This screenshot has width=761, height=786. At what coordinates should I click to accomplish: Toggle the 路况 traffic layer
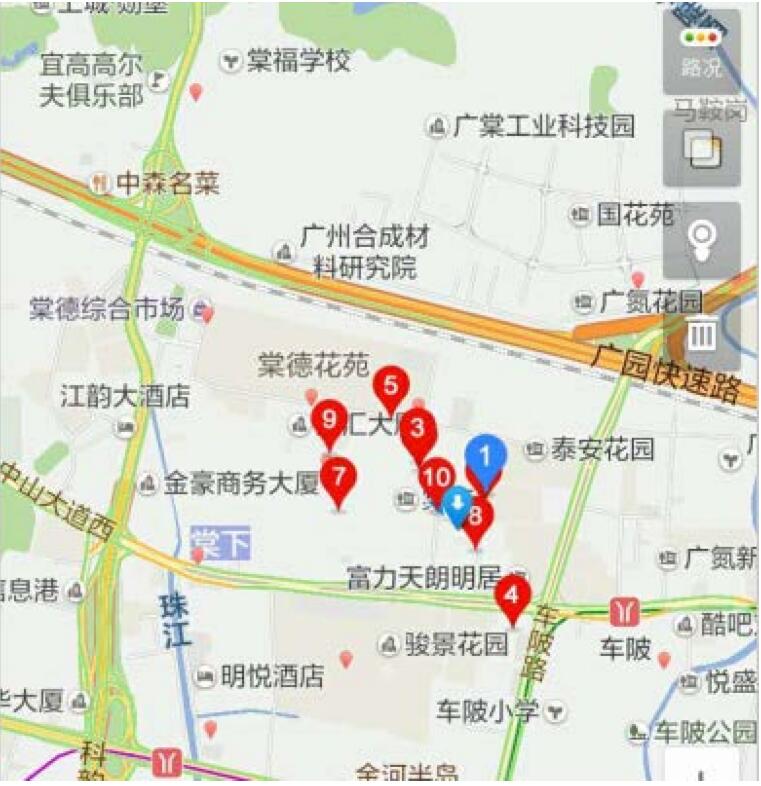(701, 52)
